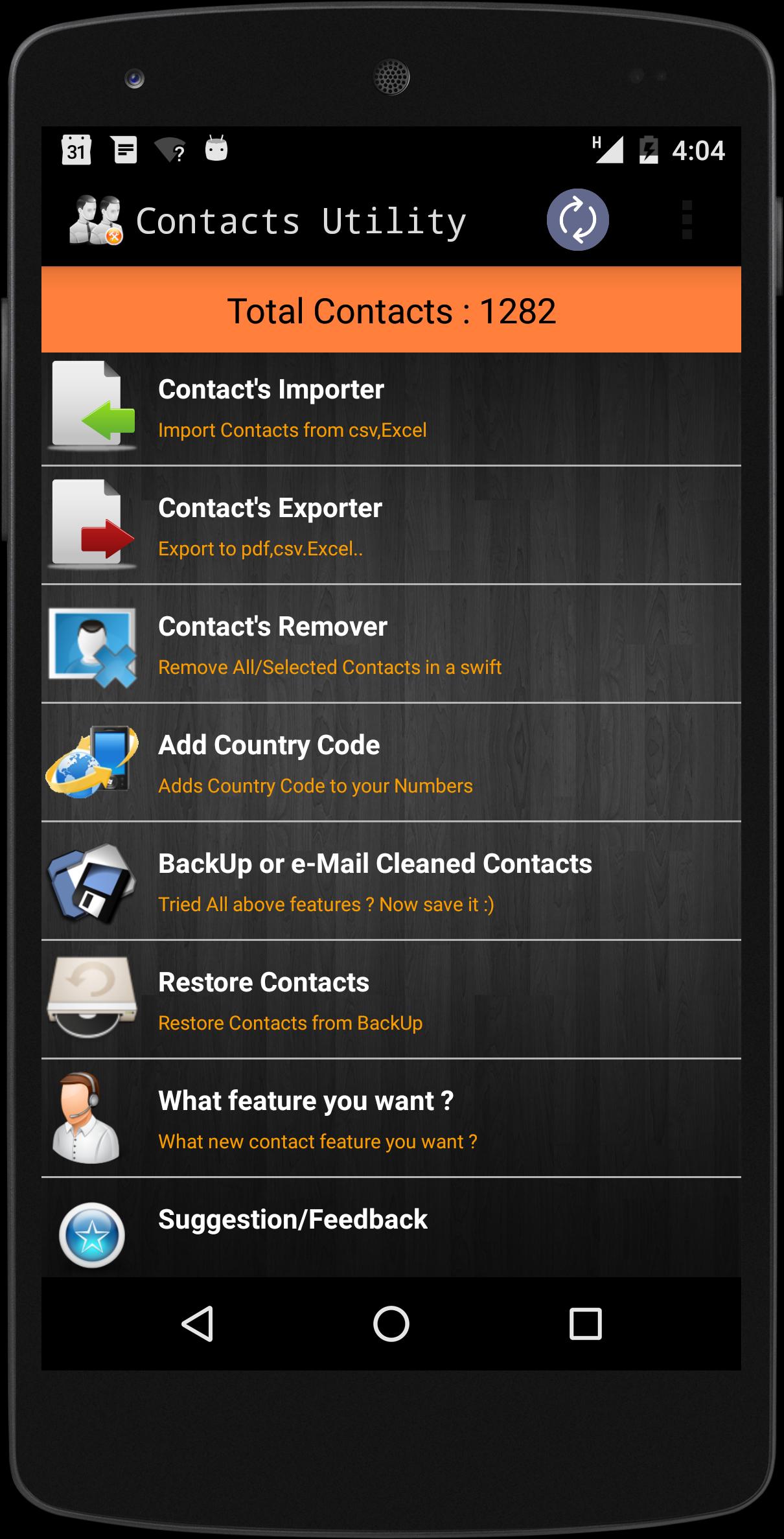Open Contact's Exporter
The height and width of the screenshot is (1539, 784).
click(x=391, y=526)
